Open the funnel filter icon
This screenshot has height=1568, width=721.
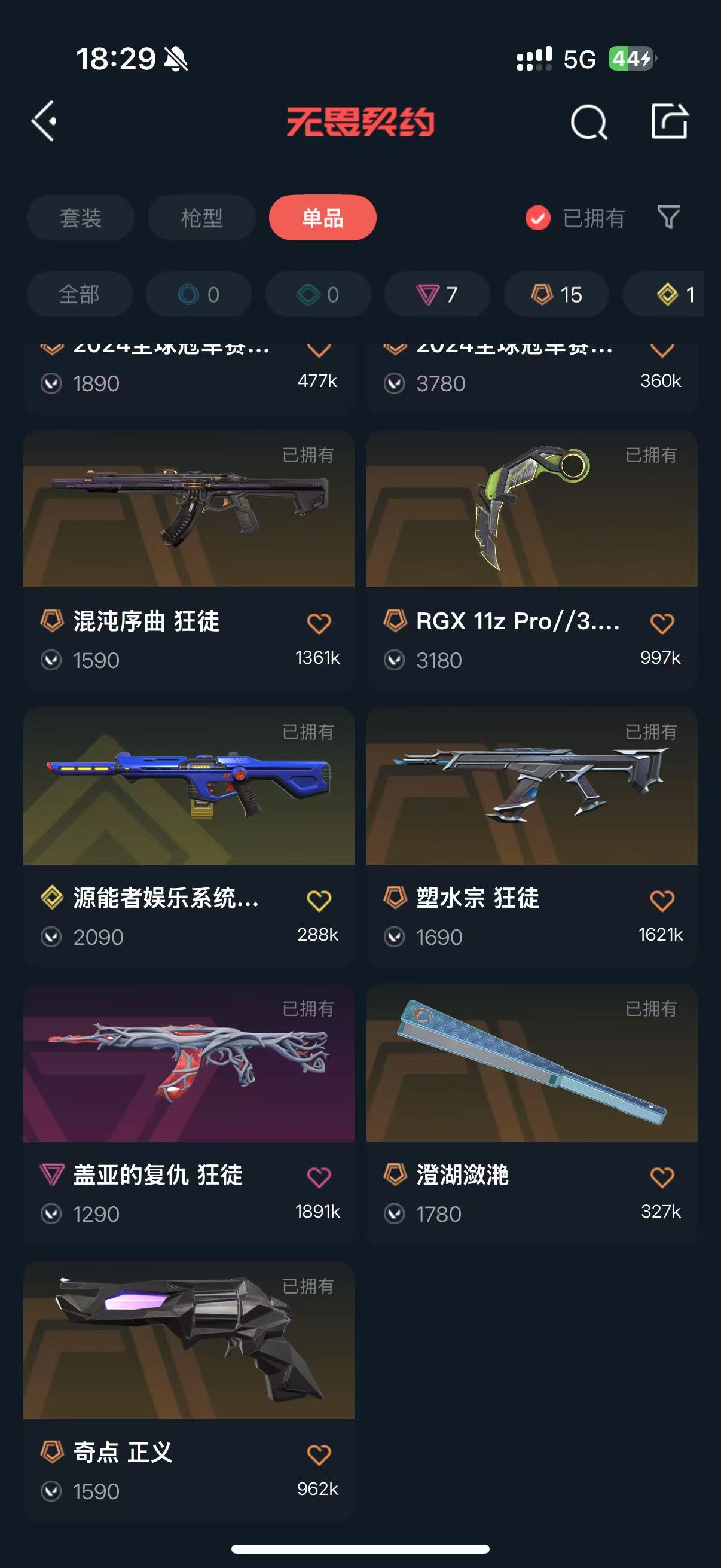668,217
